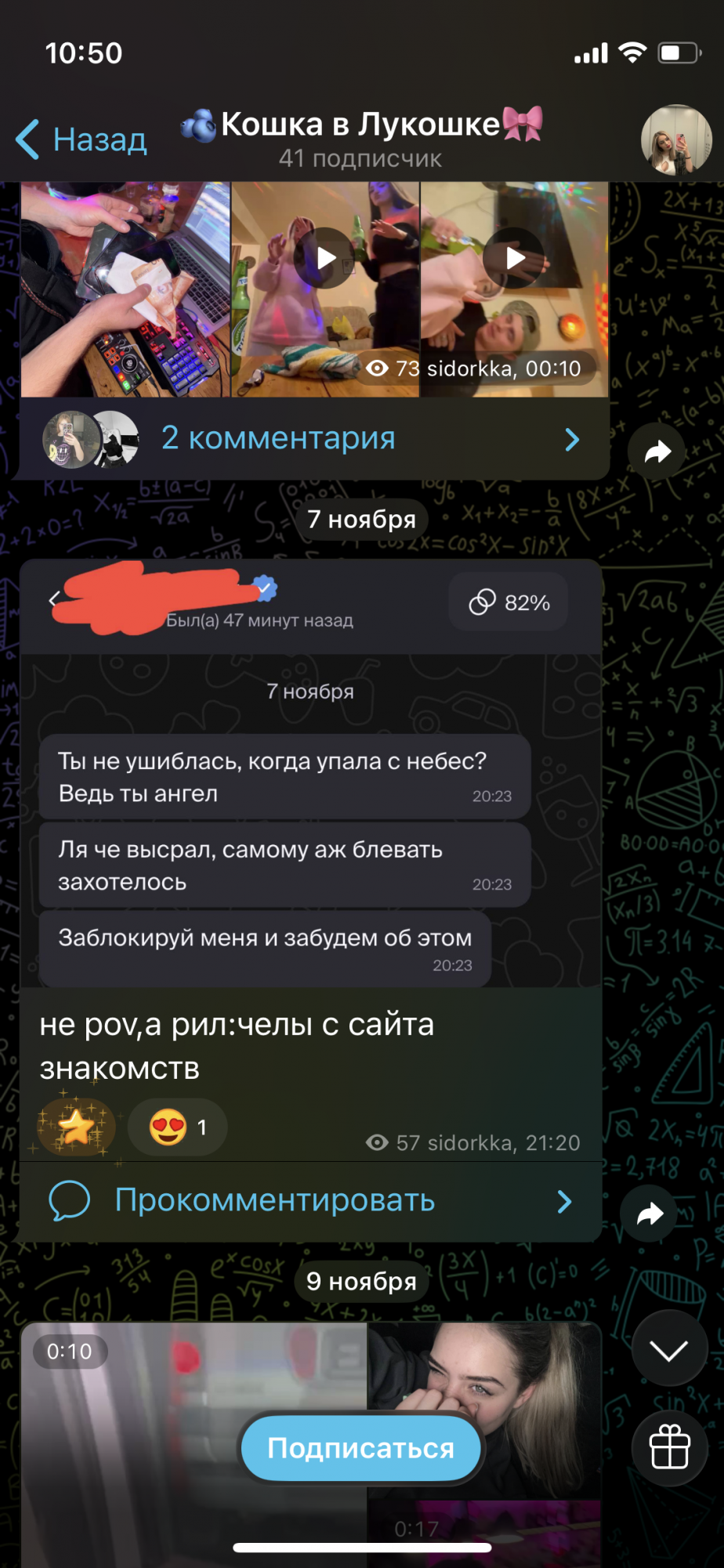Open the gaming keyboard photo
The width and height of the screenshot is (724, 1568).
pyautogui.click(x=125, y=290)
